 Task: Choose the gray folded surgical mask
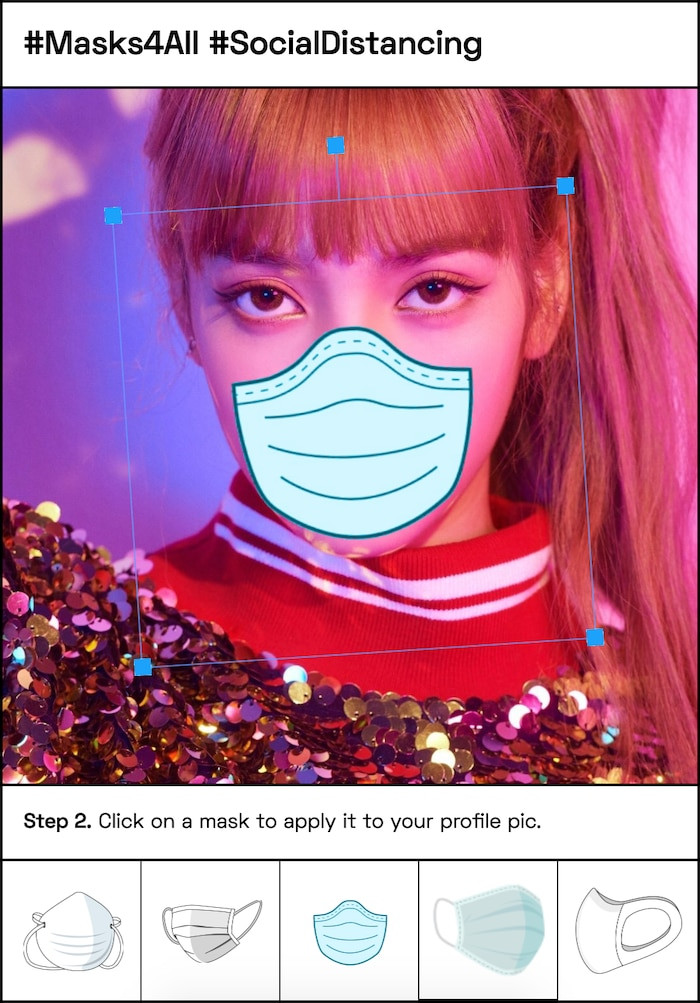[211, 931]
